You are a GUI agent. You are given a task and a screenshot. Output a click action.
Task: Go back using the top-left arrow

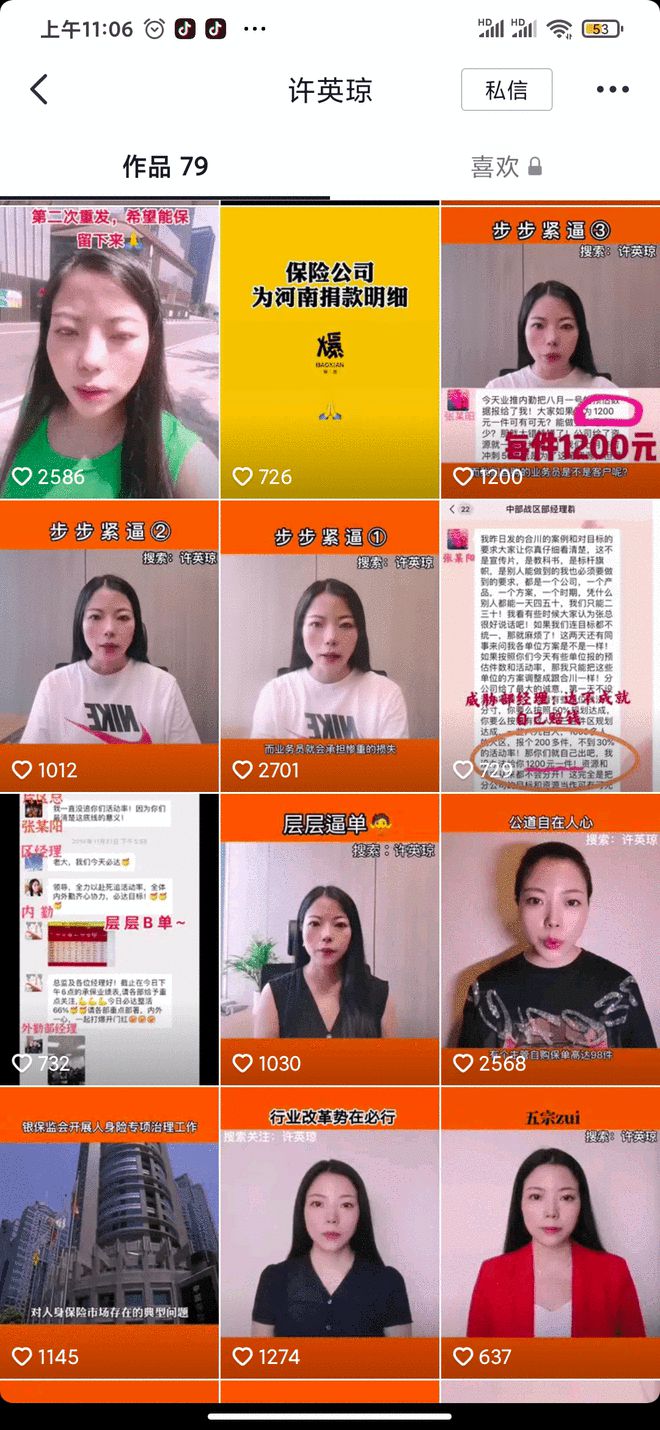[x=39, y=90]
